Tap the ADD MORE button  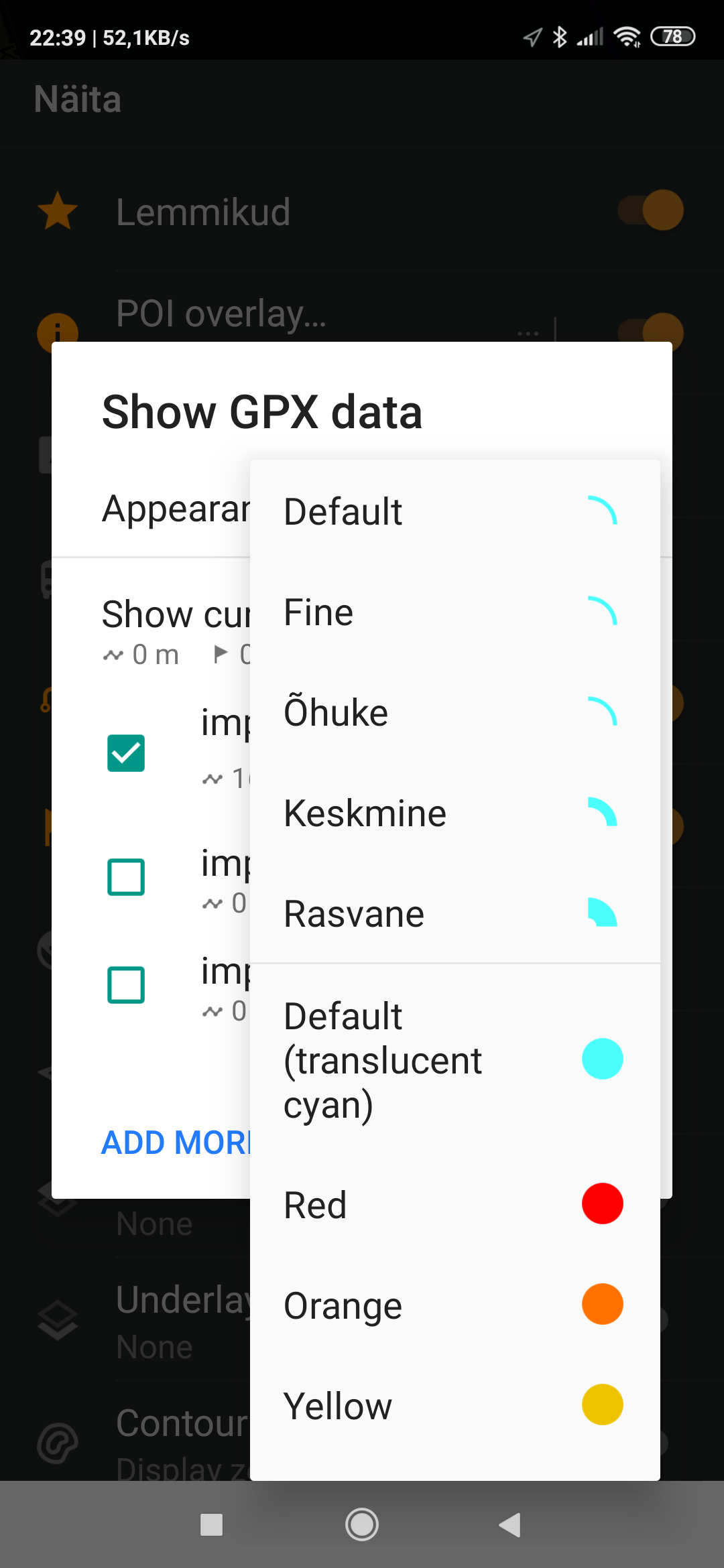pyautogui.click(x=176, y=1142)
